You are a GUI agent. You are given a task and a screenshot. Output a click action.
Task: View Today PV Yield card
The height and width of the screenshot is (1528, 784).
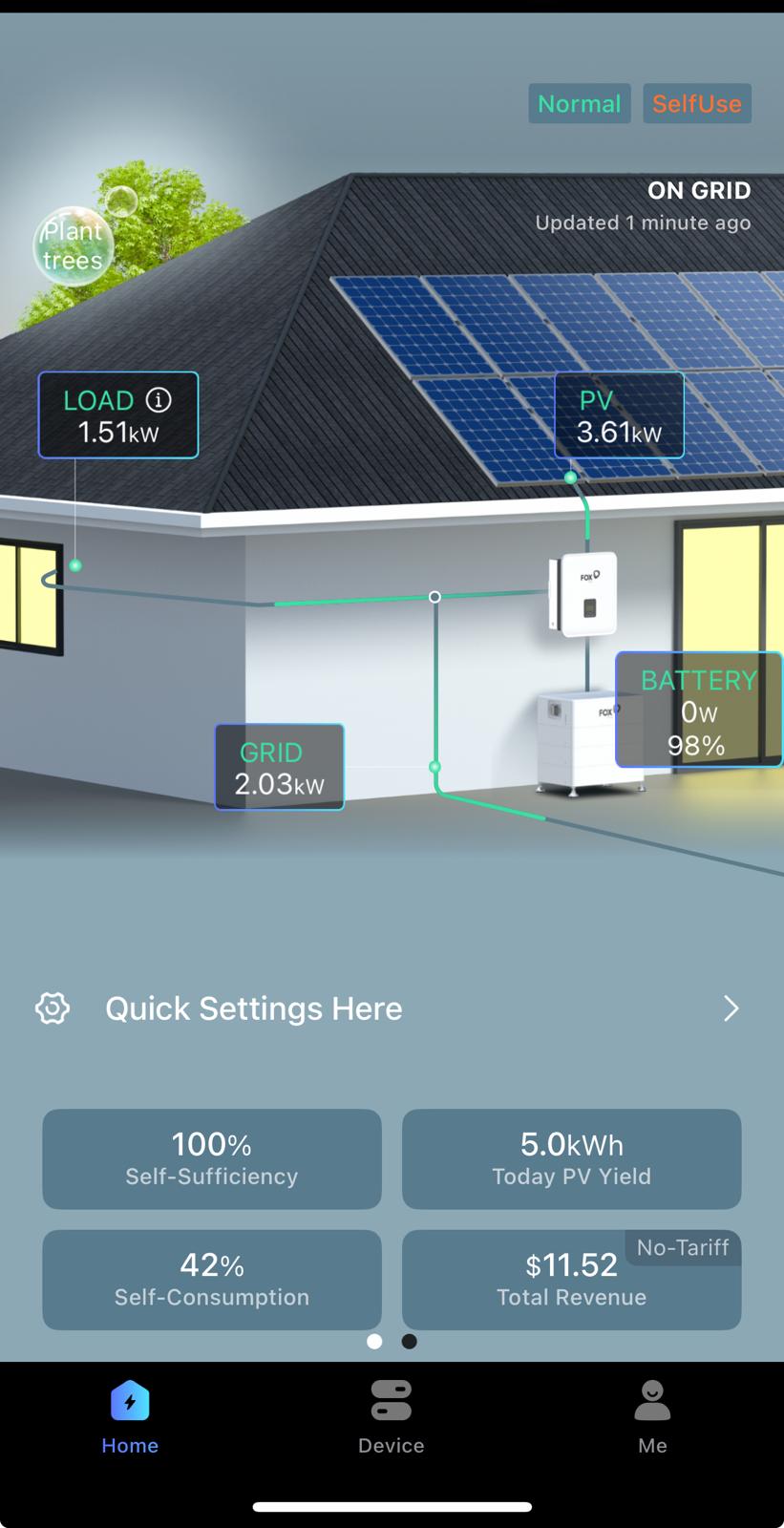pyautogui.click(x=571, y=1158)
